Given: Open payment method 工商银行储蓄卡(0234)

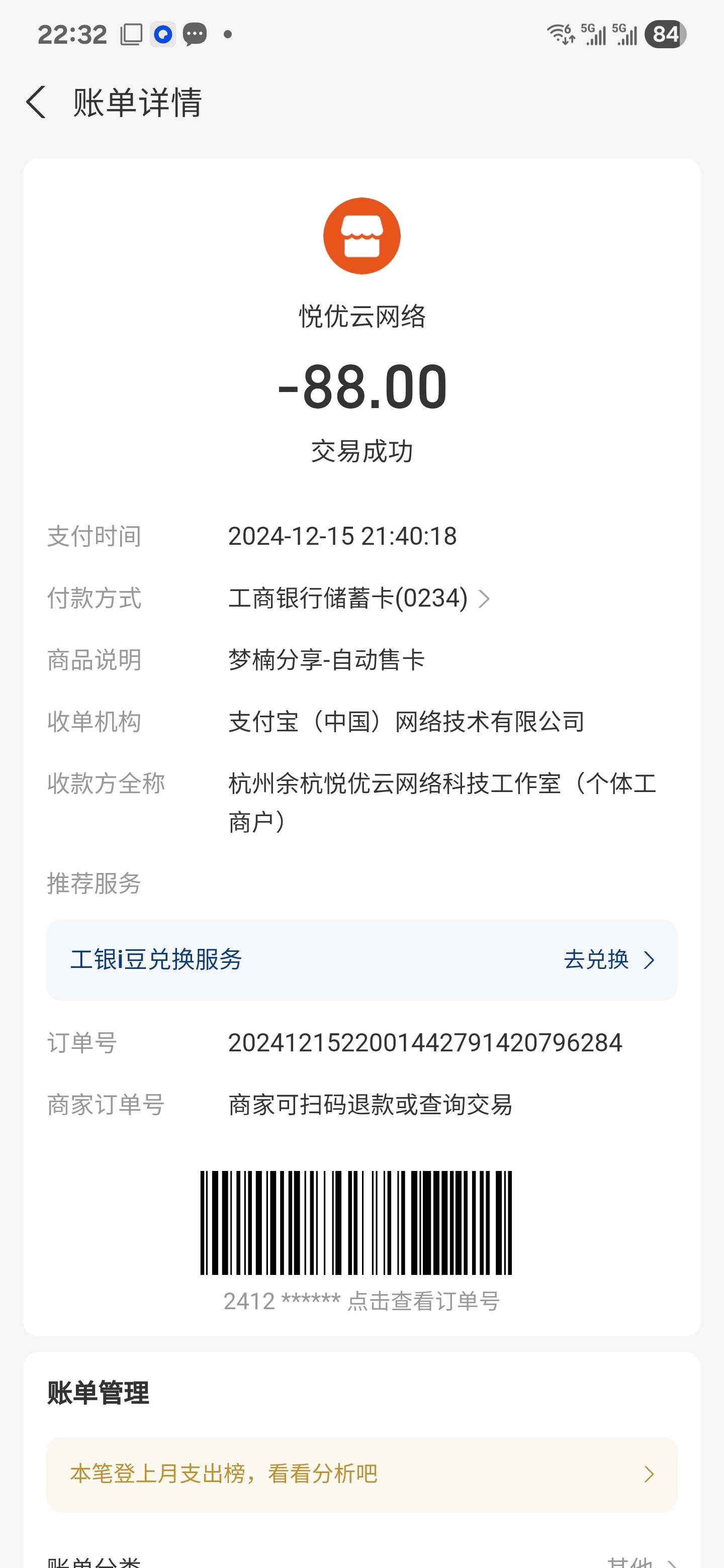Looking at the screenshot, I should 359,599.
